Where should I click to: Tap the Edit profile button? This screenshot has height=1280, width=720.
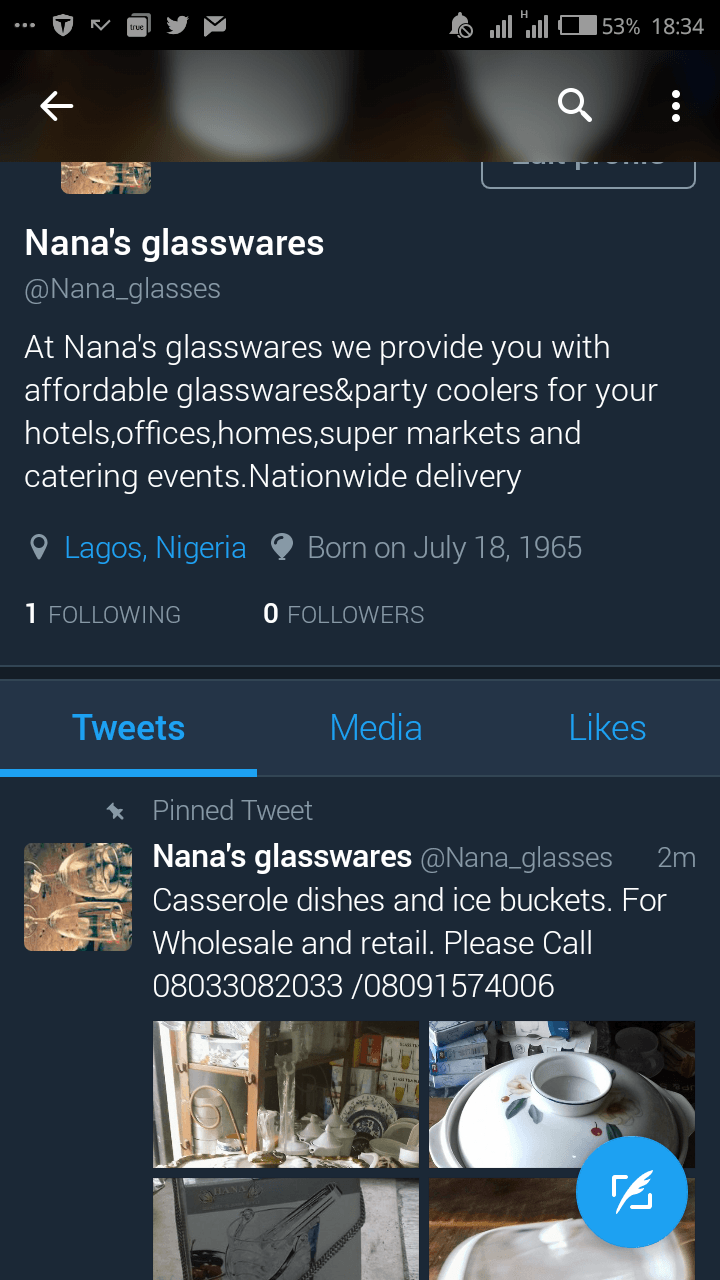(588, 172)
